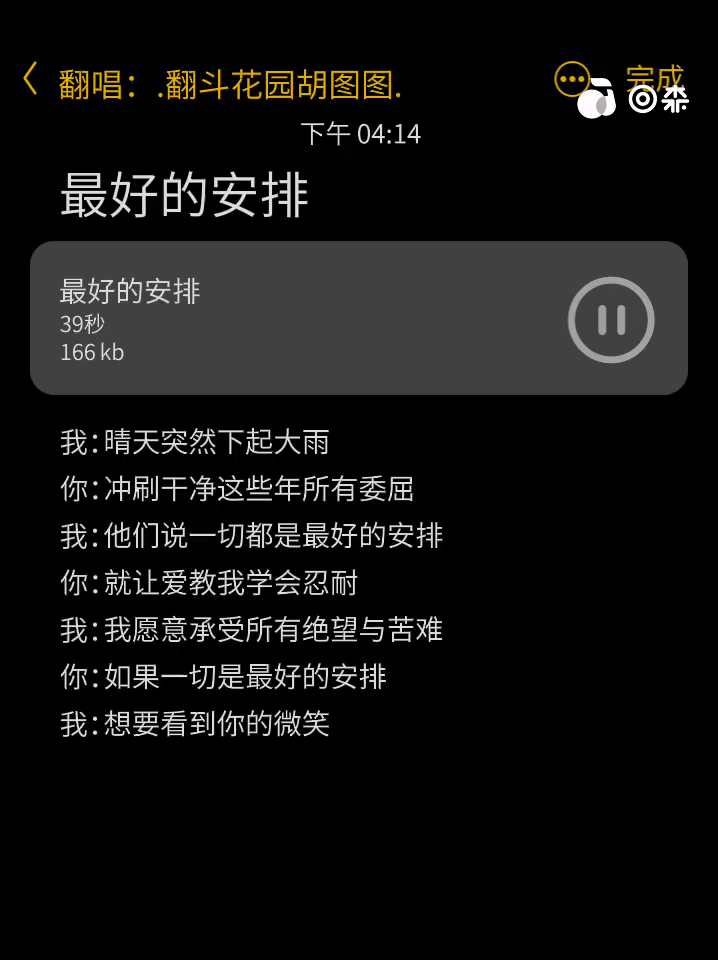The width and height of the screenshot is (718, 960).
Task: Go back with the yellow arrow
Action: coord(30,79)
